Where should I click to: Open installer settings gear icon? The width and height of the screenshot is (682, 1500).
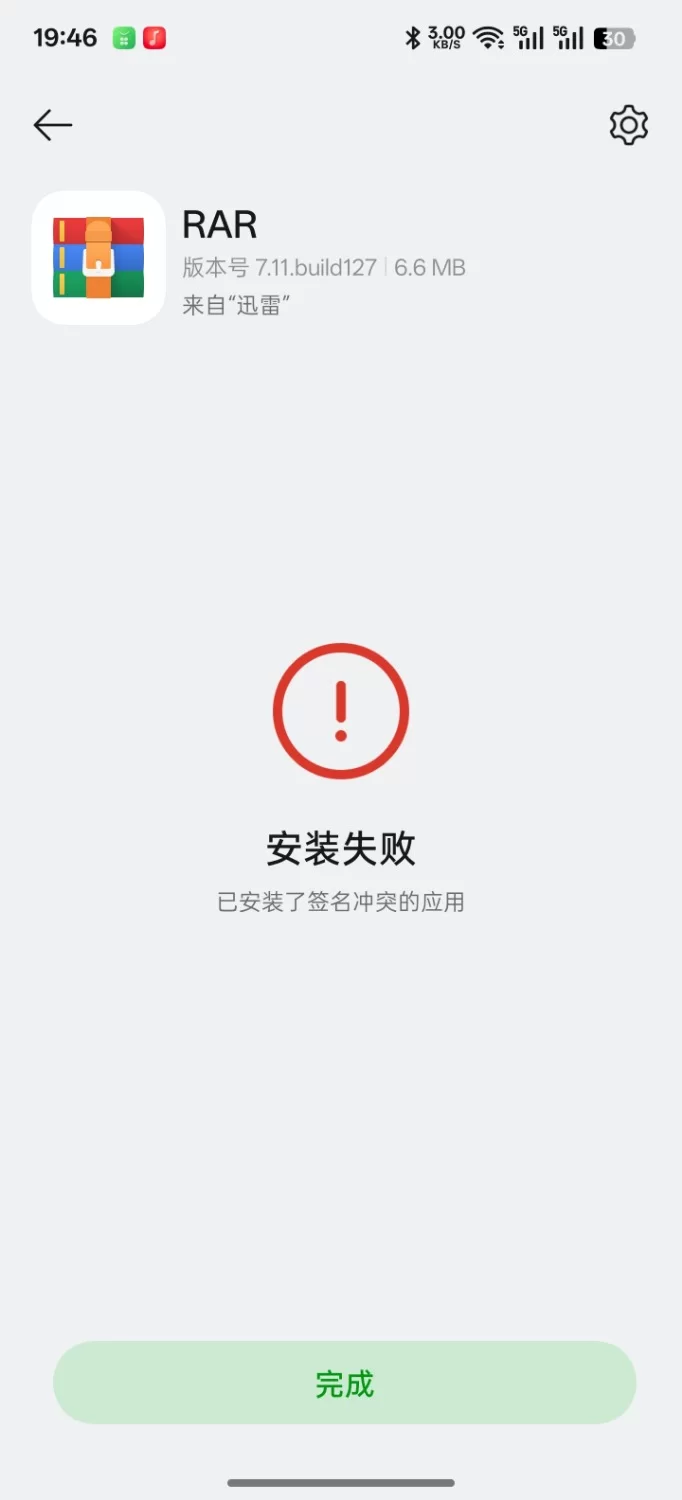coord(628,125)
